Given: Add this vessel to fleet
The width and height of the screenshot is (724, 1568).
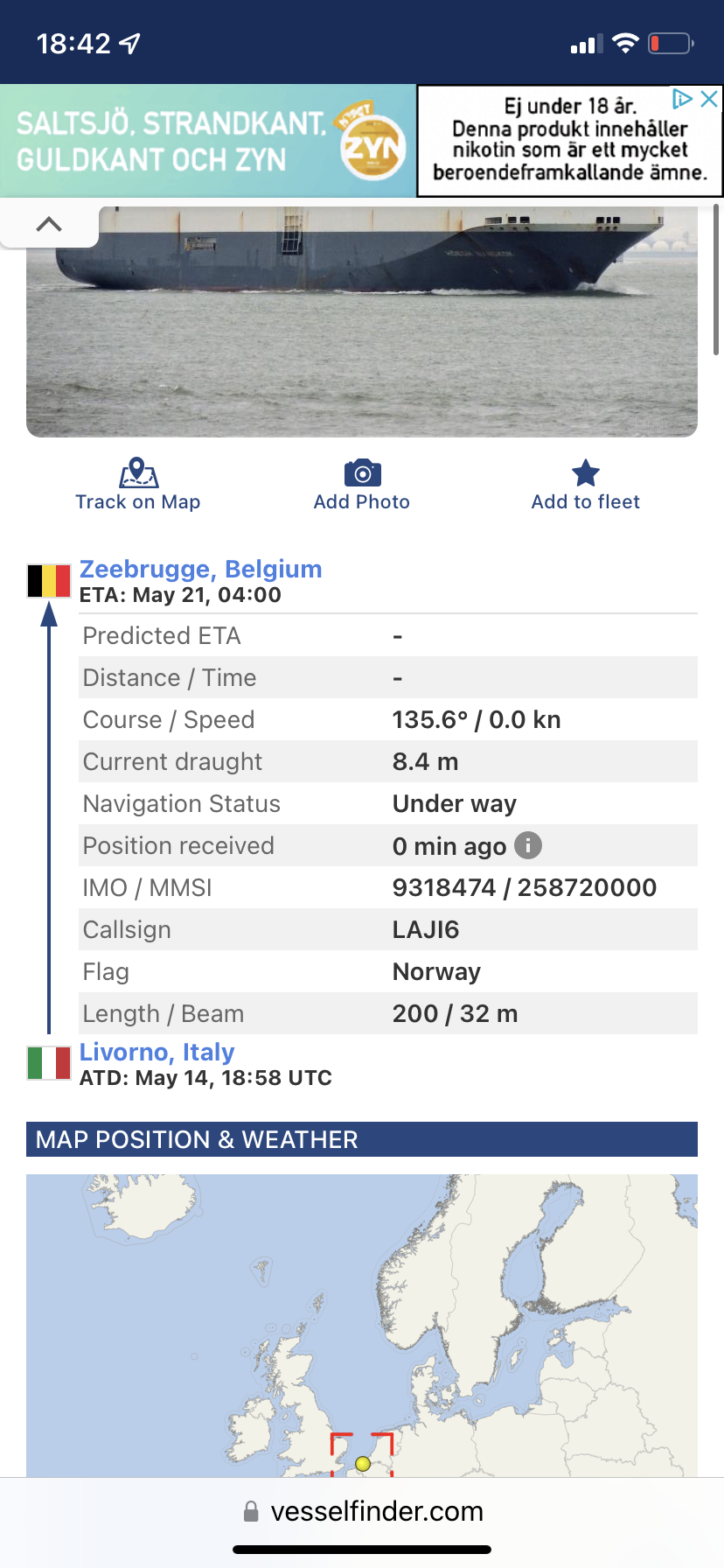Looking at the screenshot, I should (585, 486).
